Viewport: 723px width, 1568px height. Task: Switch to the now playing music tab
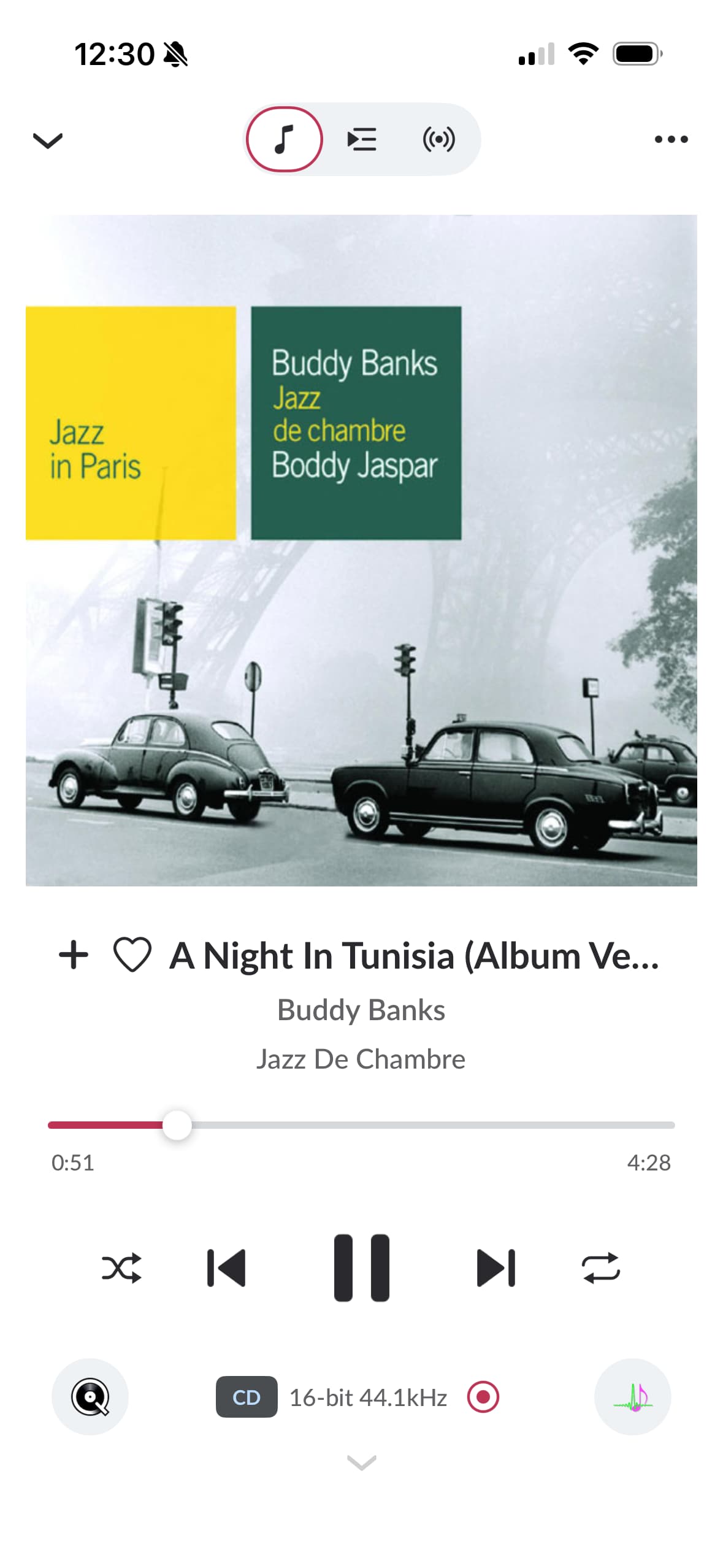click(284, 139)
